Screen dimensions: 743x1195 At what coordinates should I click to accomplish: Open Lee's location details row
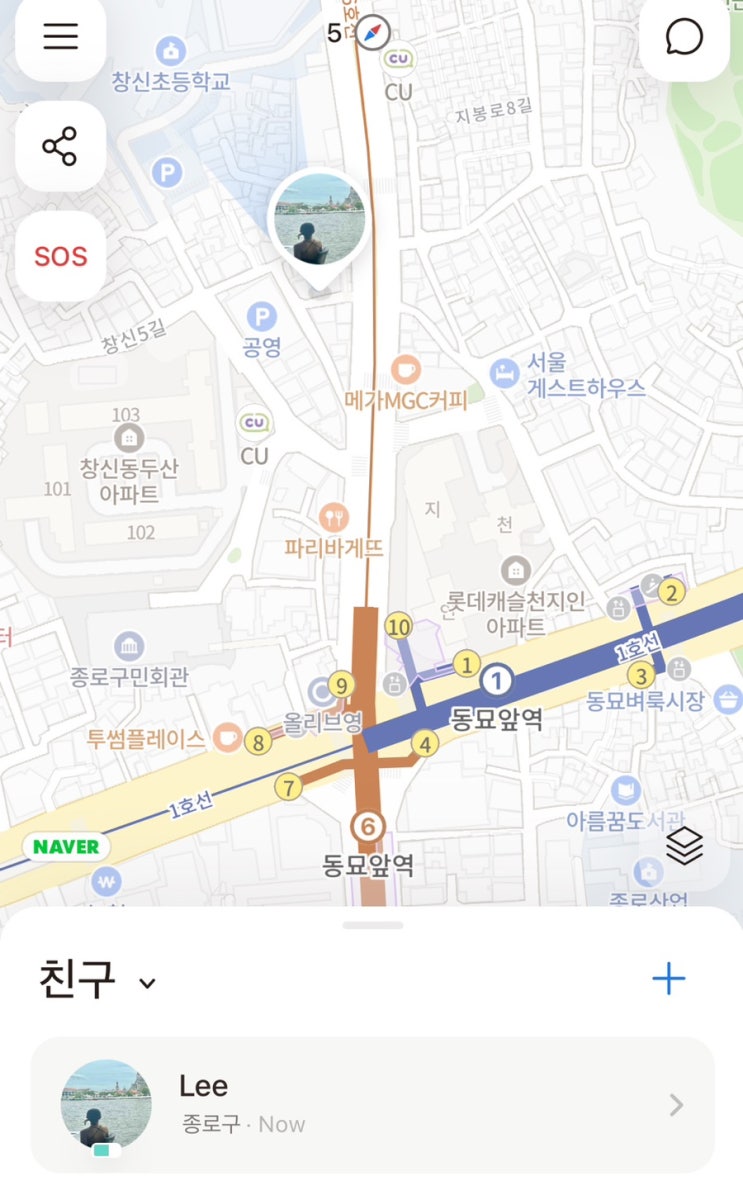(x=372, y=1104)
